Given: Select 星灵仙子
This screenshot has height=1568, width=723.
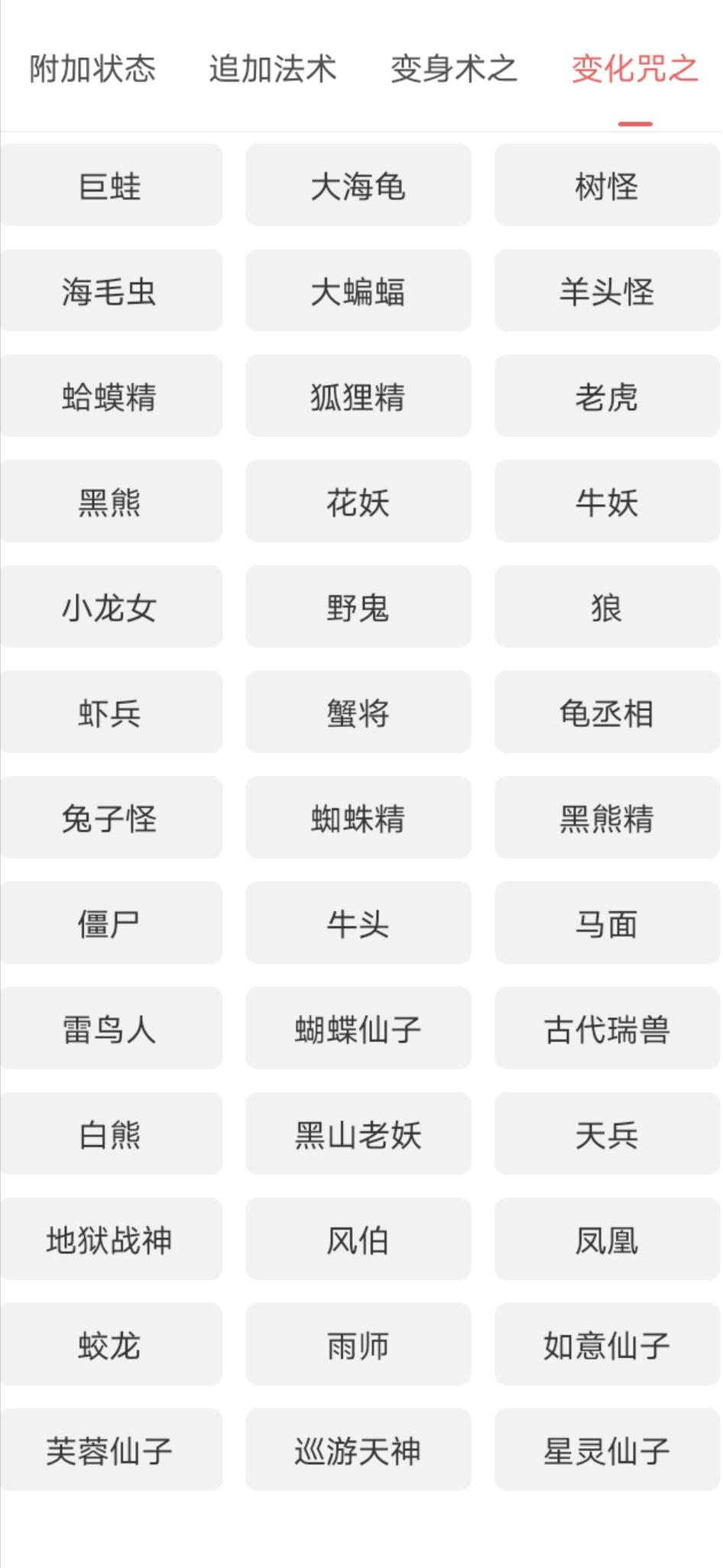Looking at the screenshot, I should 607,1450.
